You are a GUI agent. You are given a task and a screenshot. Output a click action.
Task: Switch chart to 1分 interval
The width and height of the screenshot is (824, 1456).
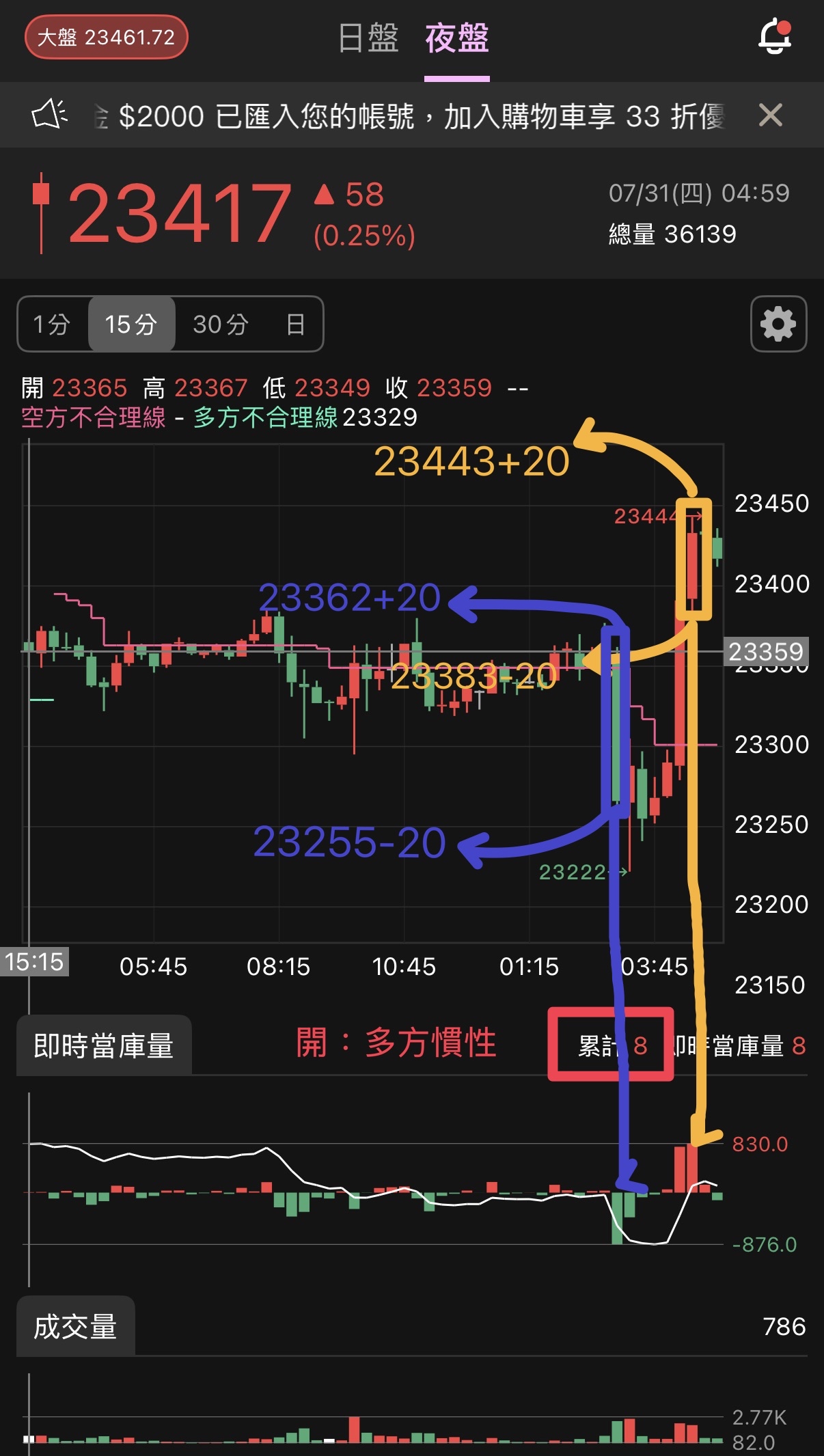click(x=53, y=324)
